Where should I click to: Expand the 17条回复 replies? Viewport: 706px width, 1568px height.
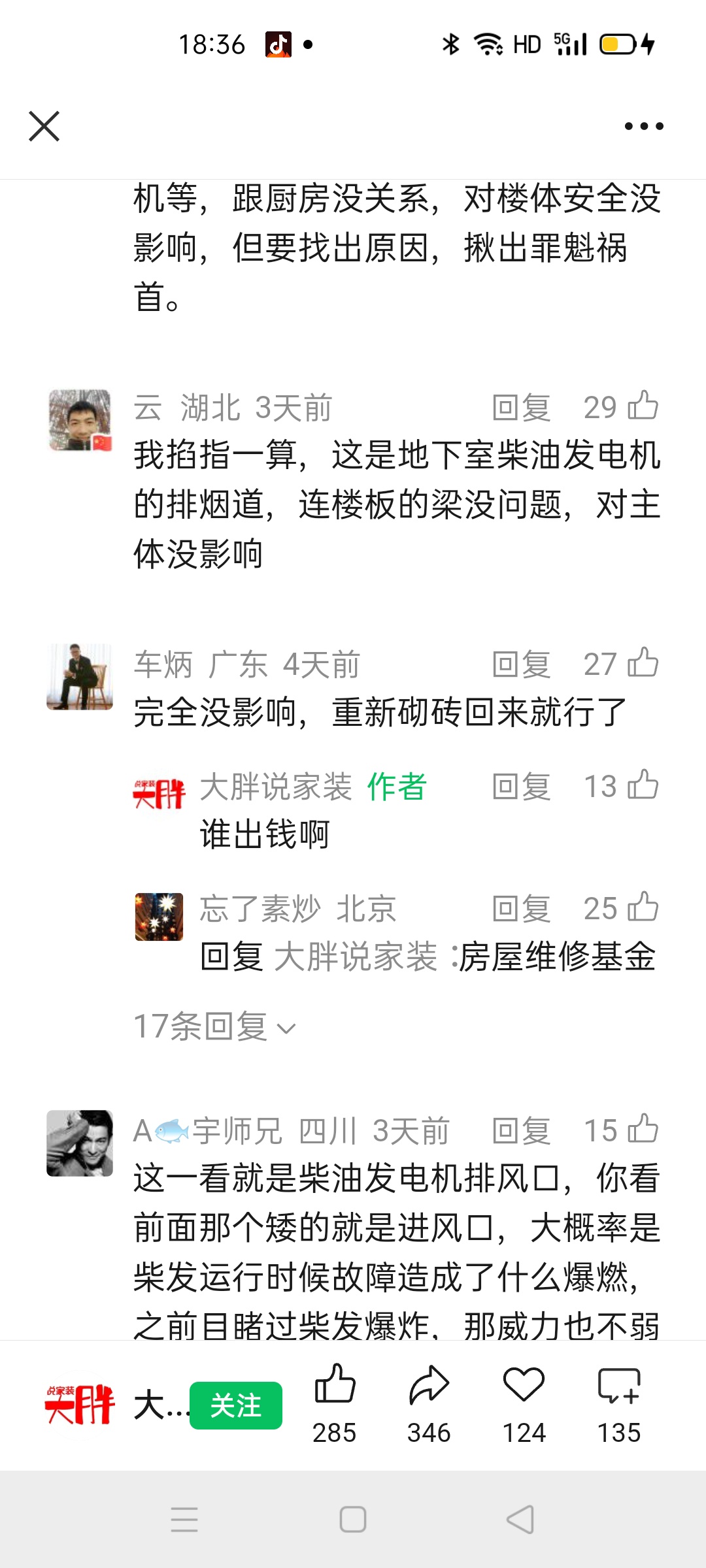click(x=214, y=1027)
